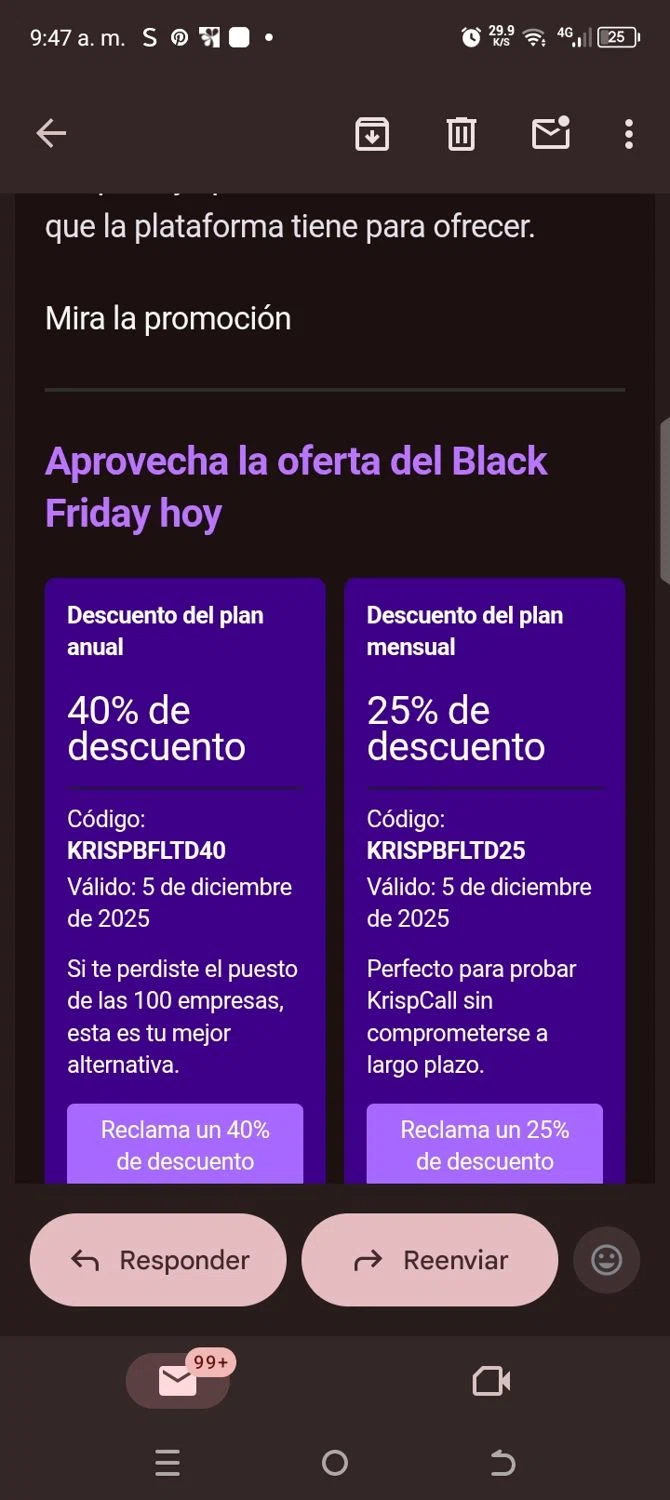Viewport: 670px width, 1500px height.
Task: Add an emoji reaction
Action: pos(606,1260)
